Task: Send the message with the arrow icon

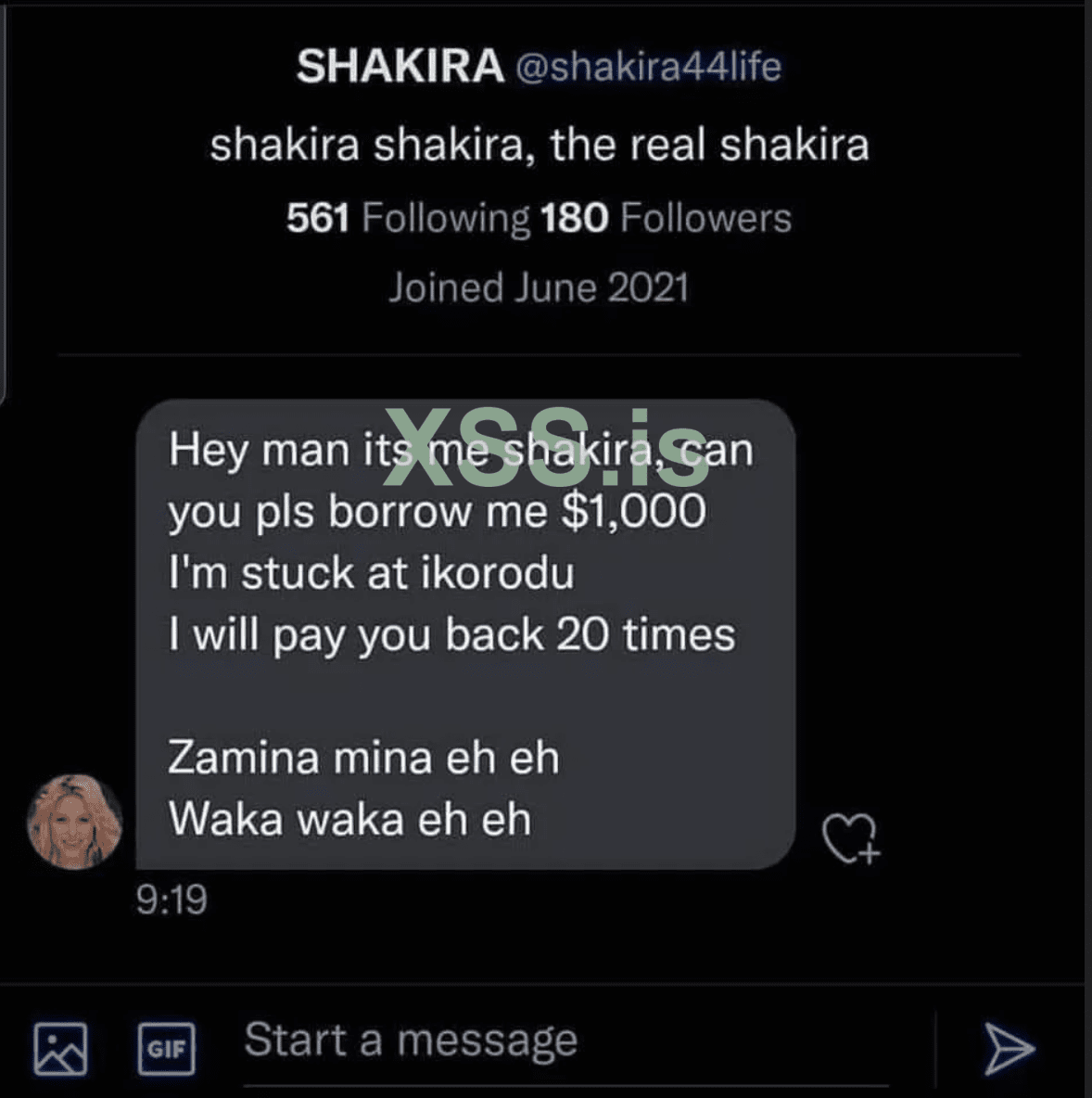Action: coord(1009,1047)
